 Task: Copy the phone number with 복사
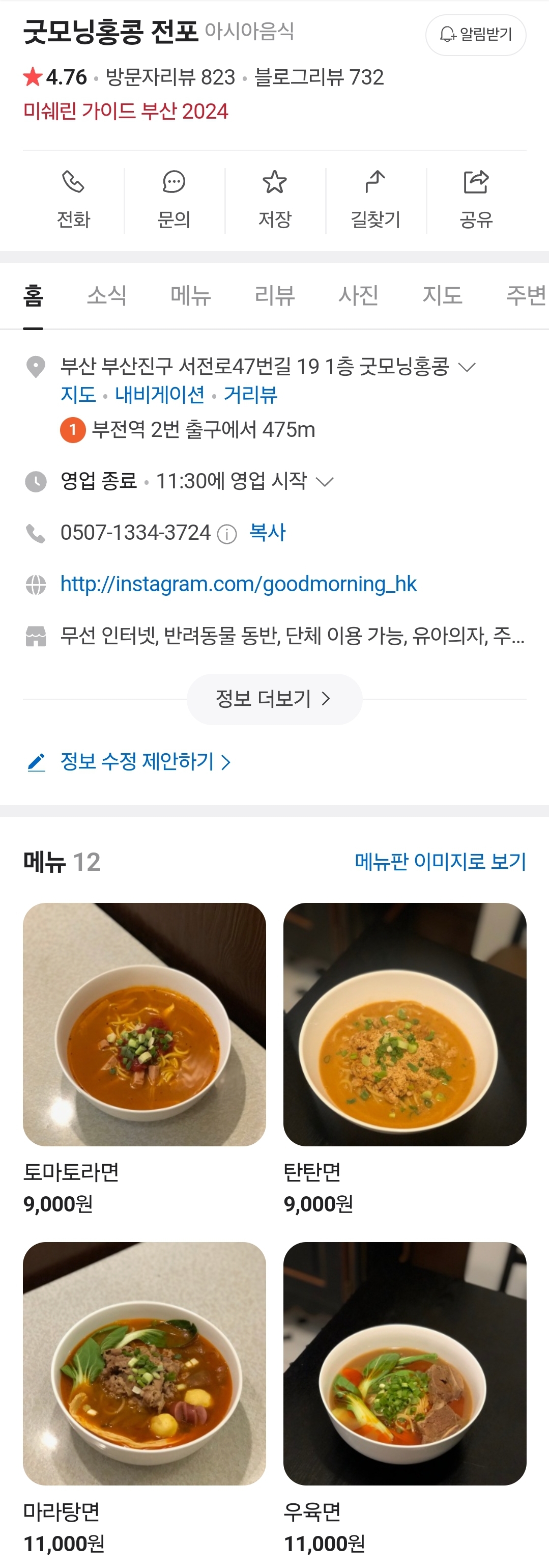(x=267, y=533)
